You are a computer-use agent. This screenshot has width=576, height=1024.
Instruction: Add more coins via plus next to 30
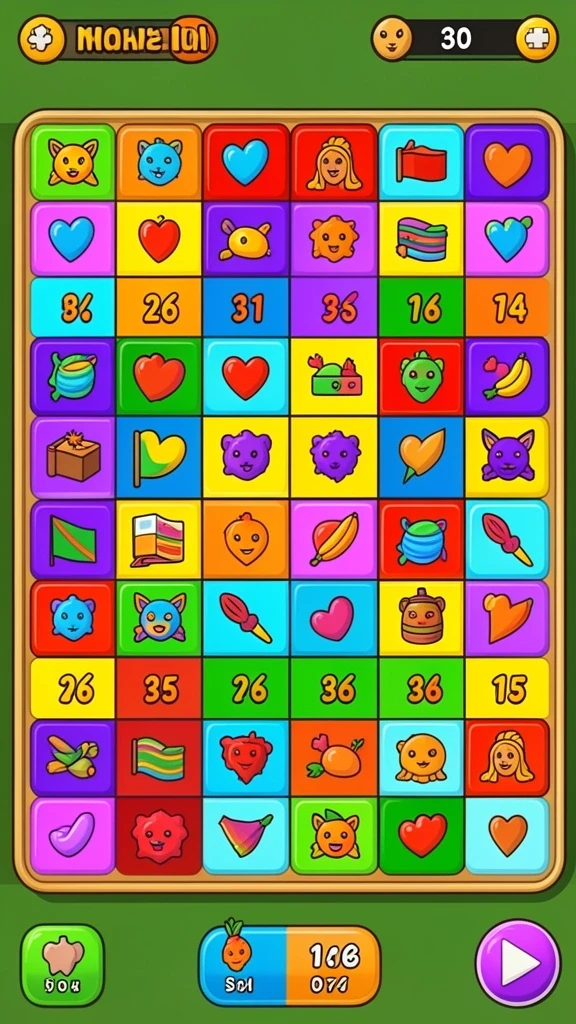point(537,39)
